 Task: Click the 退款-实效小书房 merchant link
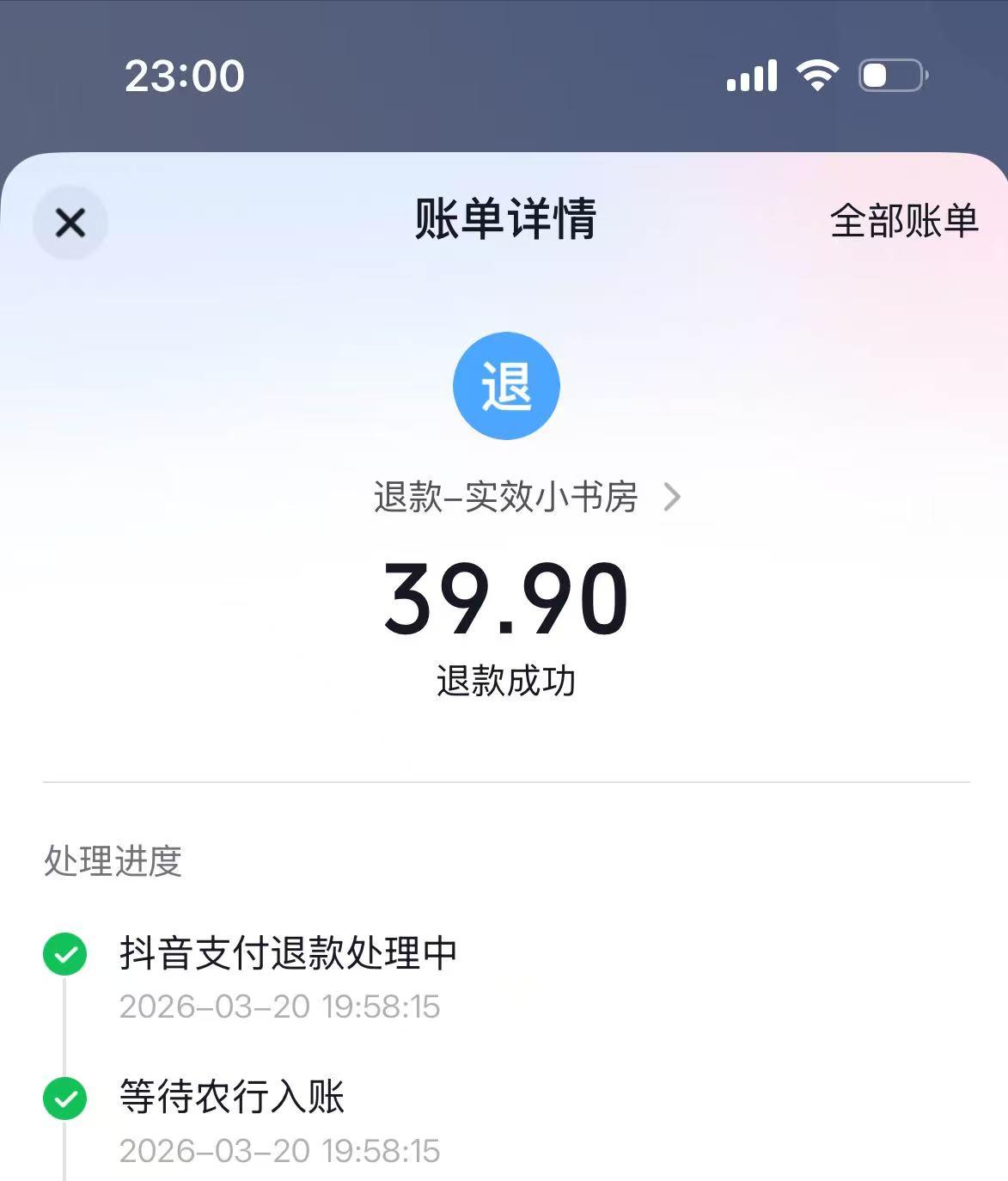(x=507, y=497)
